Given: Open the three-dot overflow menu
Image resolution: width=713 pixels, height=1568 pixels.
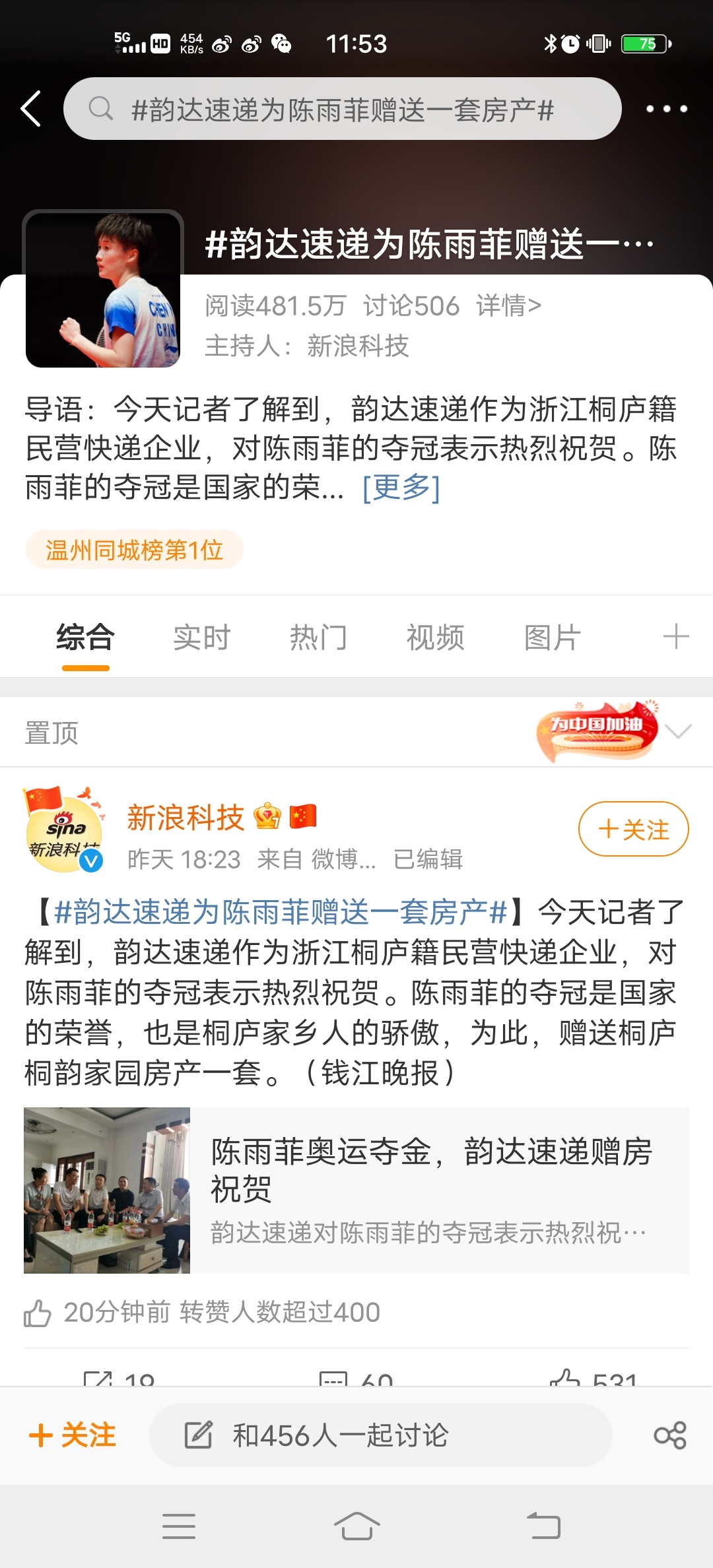Looking at the screenshot, I should pyautogui.click(x=666, y=109).
